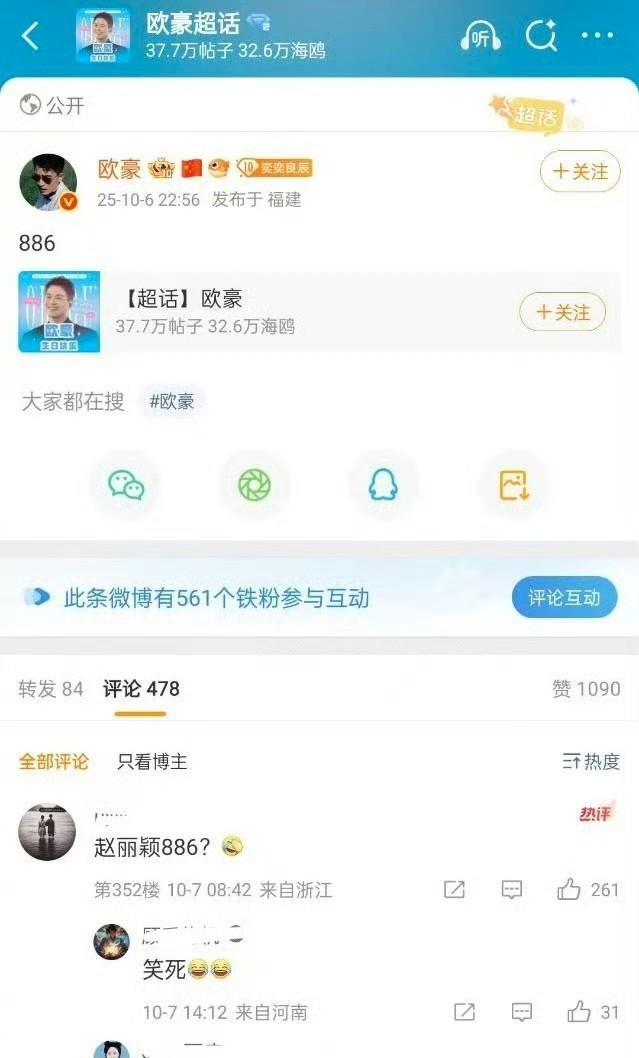The width and height of the screenshot is (639, 1058).
Task: Search within the 欧豪 super topic
Action: [541, 37]
